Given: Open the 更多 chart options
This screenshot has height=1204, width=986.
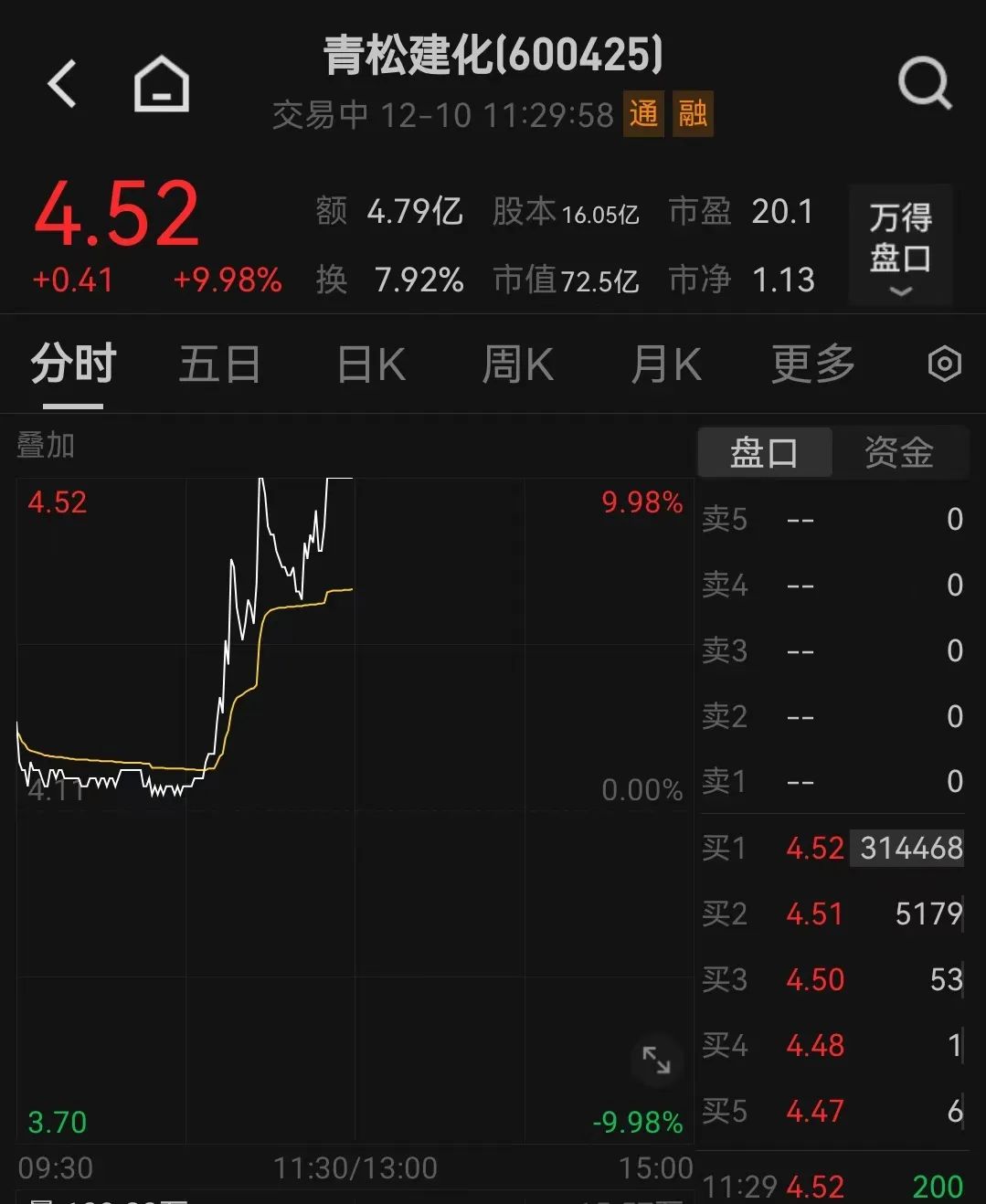Looking at the screenshot, I should point(812,364).
